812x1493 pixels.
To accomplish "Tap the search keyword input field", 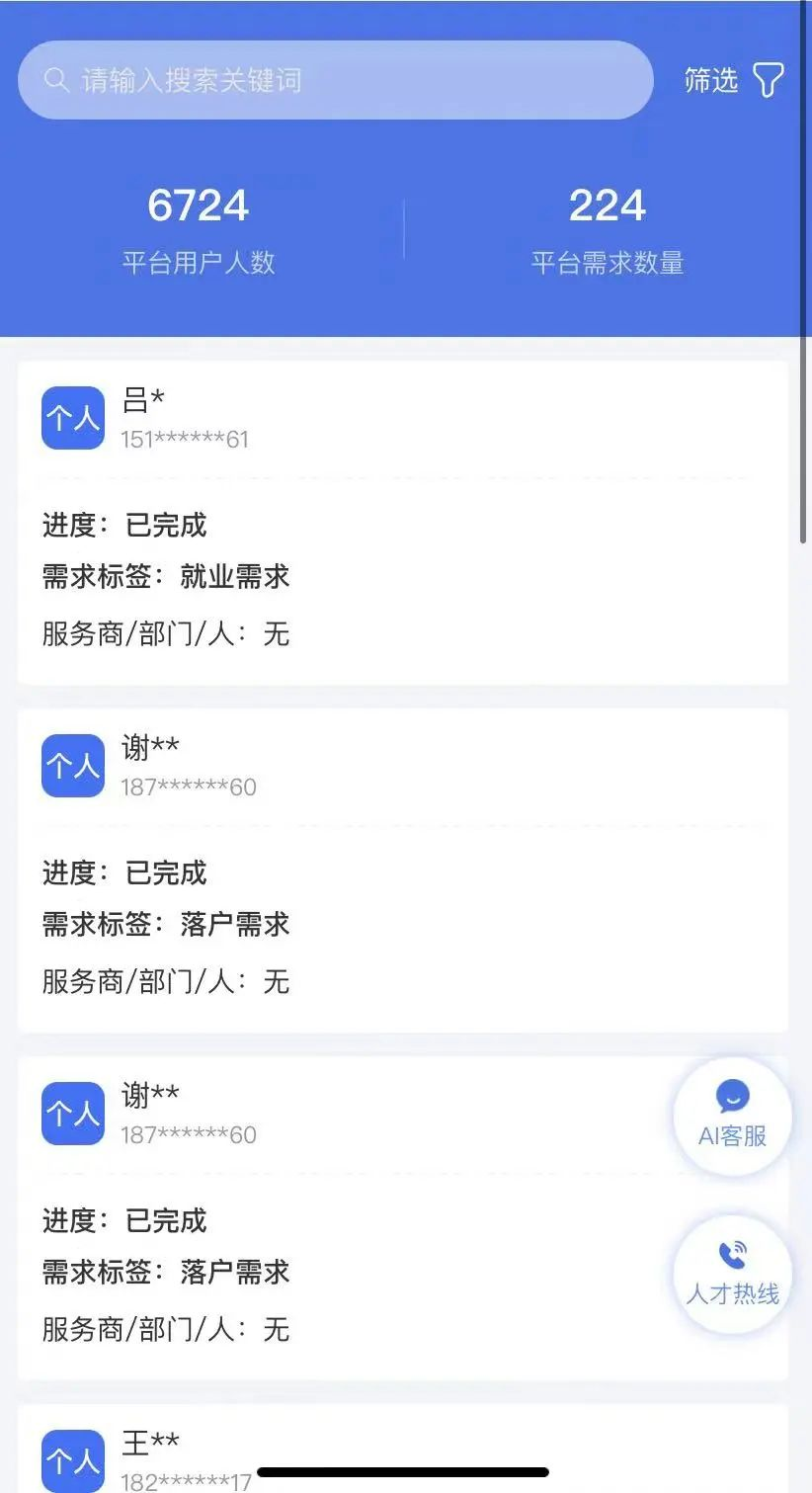I will point(336,80).
